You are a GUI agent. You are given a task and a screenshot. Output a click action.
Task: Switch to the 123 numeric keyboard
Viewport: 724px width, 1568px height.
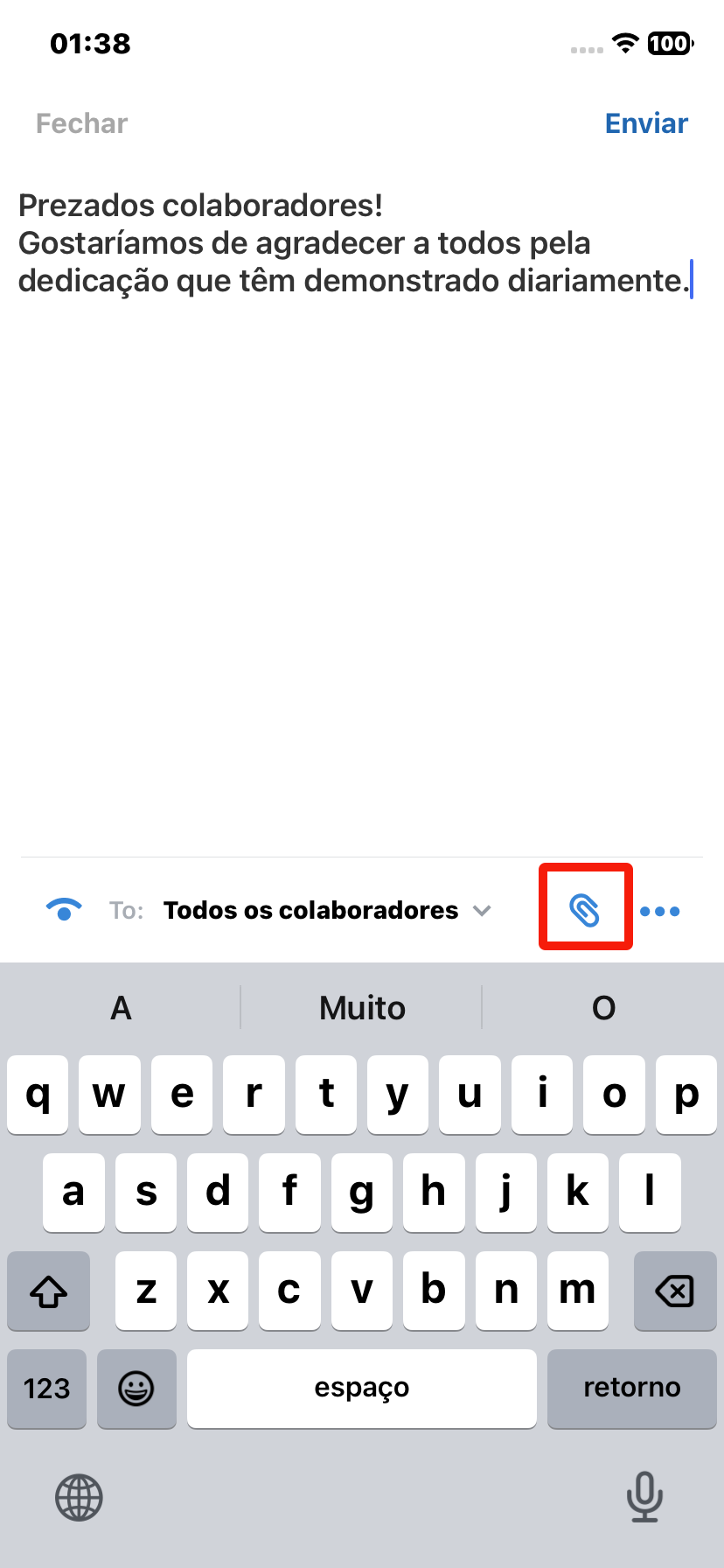click(x=47, y=1388)
